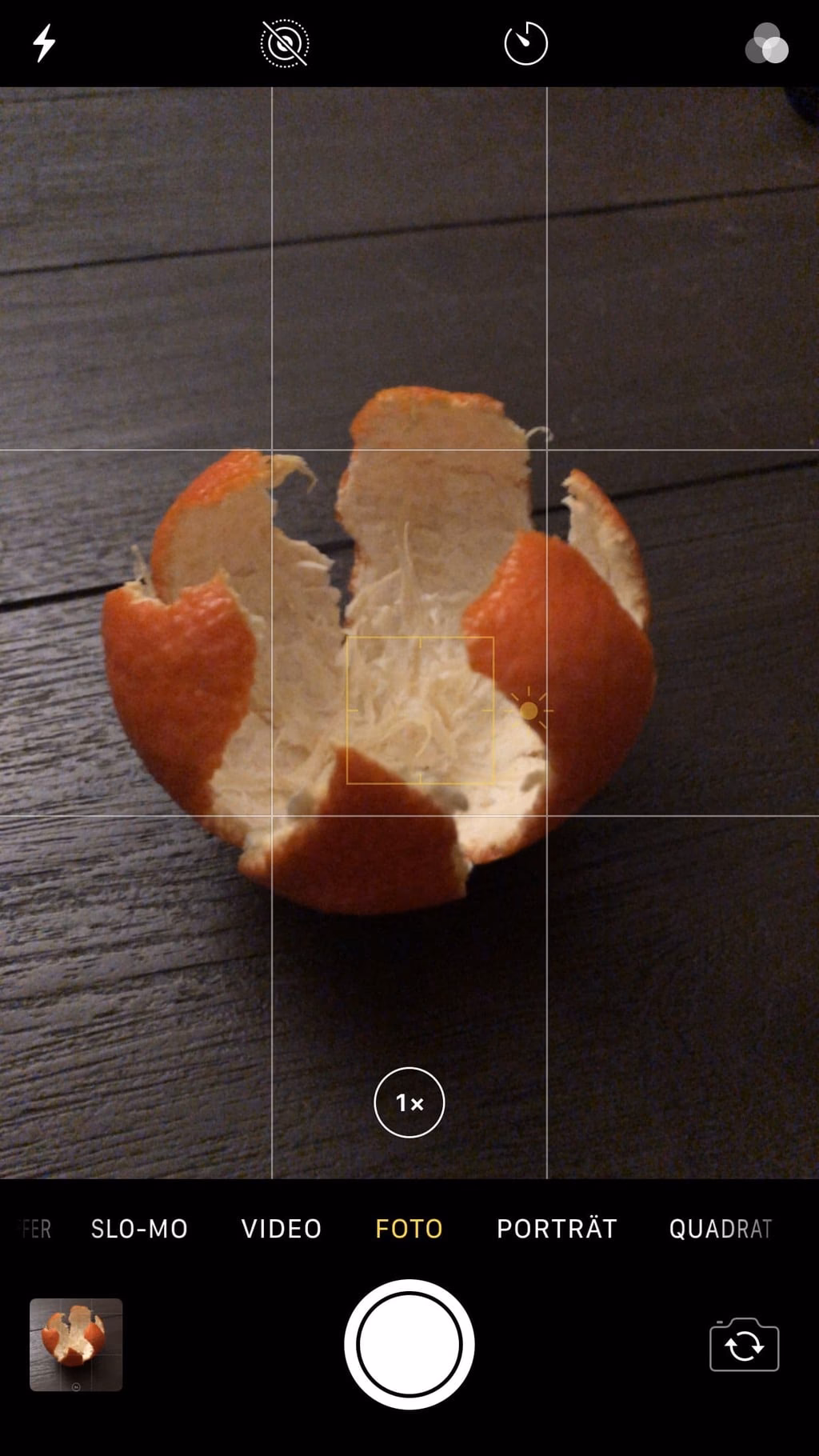
Task: Switch to VIDEO mode
Action: pyautogui.click(x=282, y=1229)
